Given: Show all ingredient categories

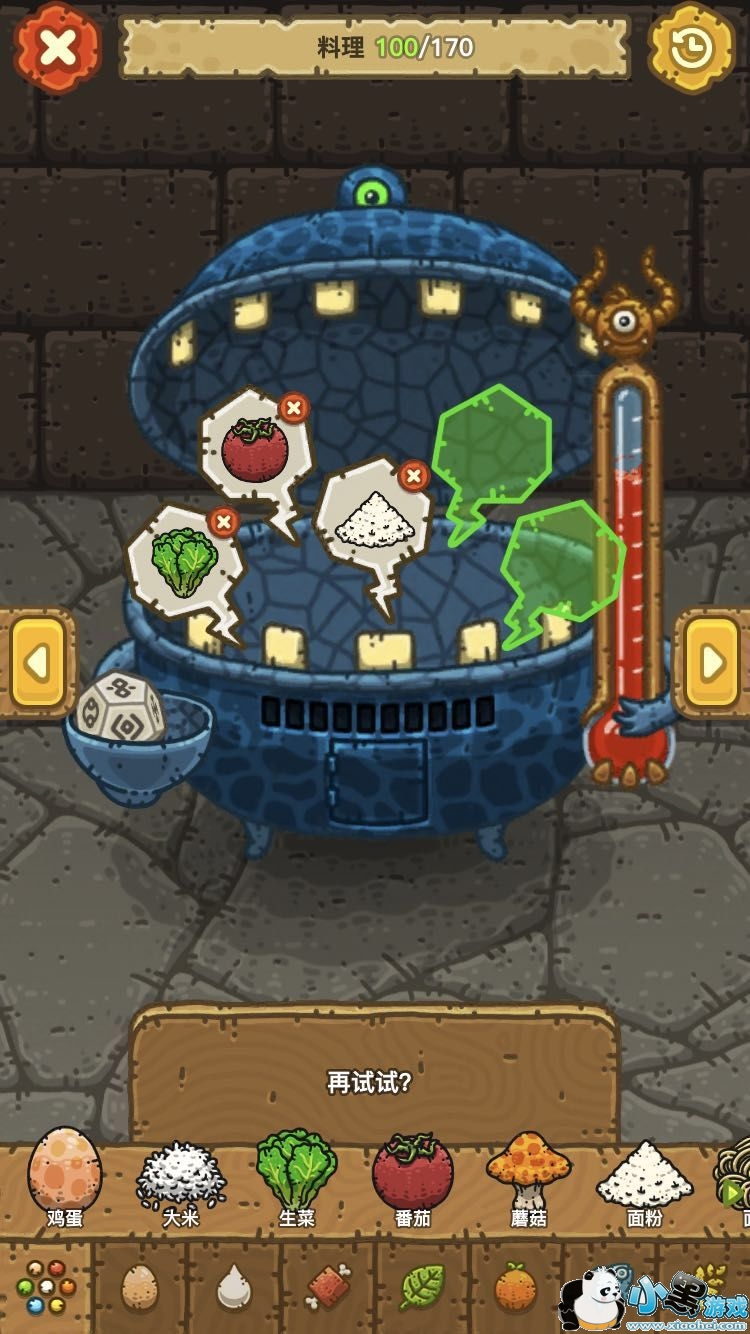Looking at the screenshot, I should pyautogui.click(x=42, y=1288).
